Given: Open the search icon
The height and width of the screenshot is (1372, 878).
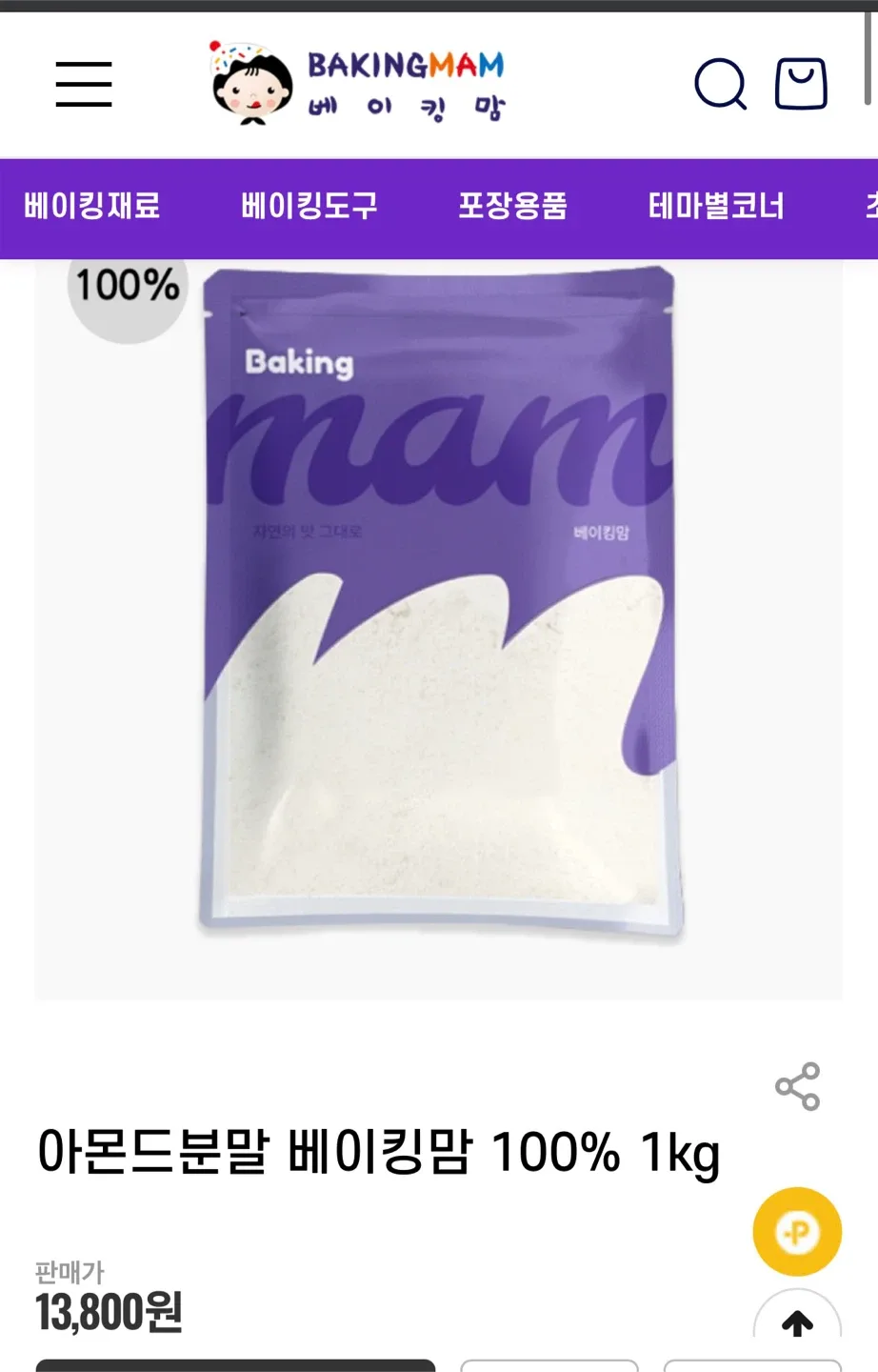Looking at the screenshot, I should 720,84.
